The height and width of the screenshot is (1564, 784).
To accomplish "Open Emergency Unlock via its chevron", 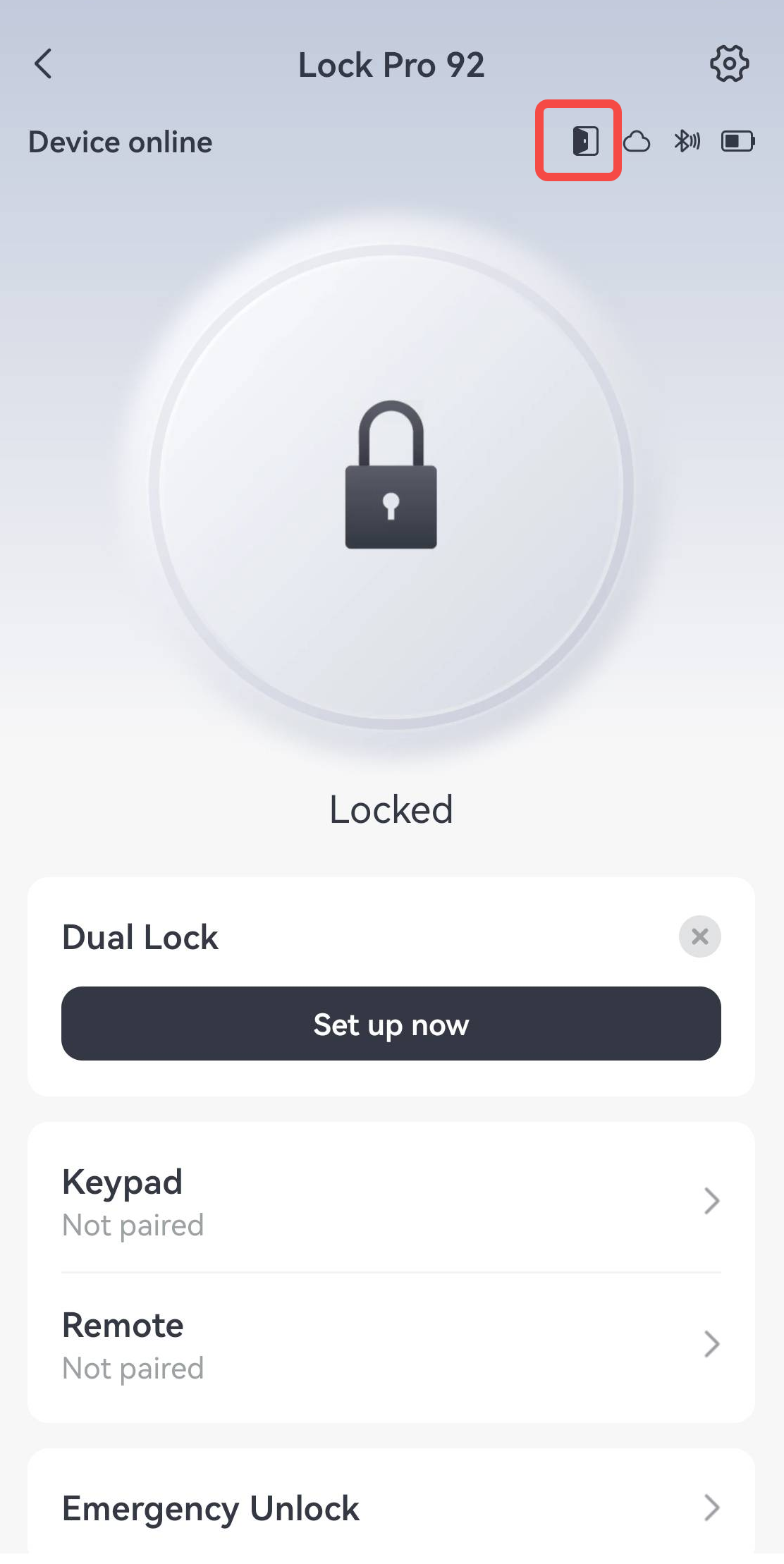I will [711, 1508].
